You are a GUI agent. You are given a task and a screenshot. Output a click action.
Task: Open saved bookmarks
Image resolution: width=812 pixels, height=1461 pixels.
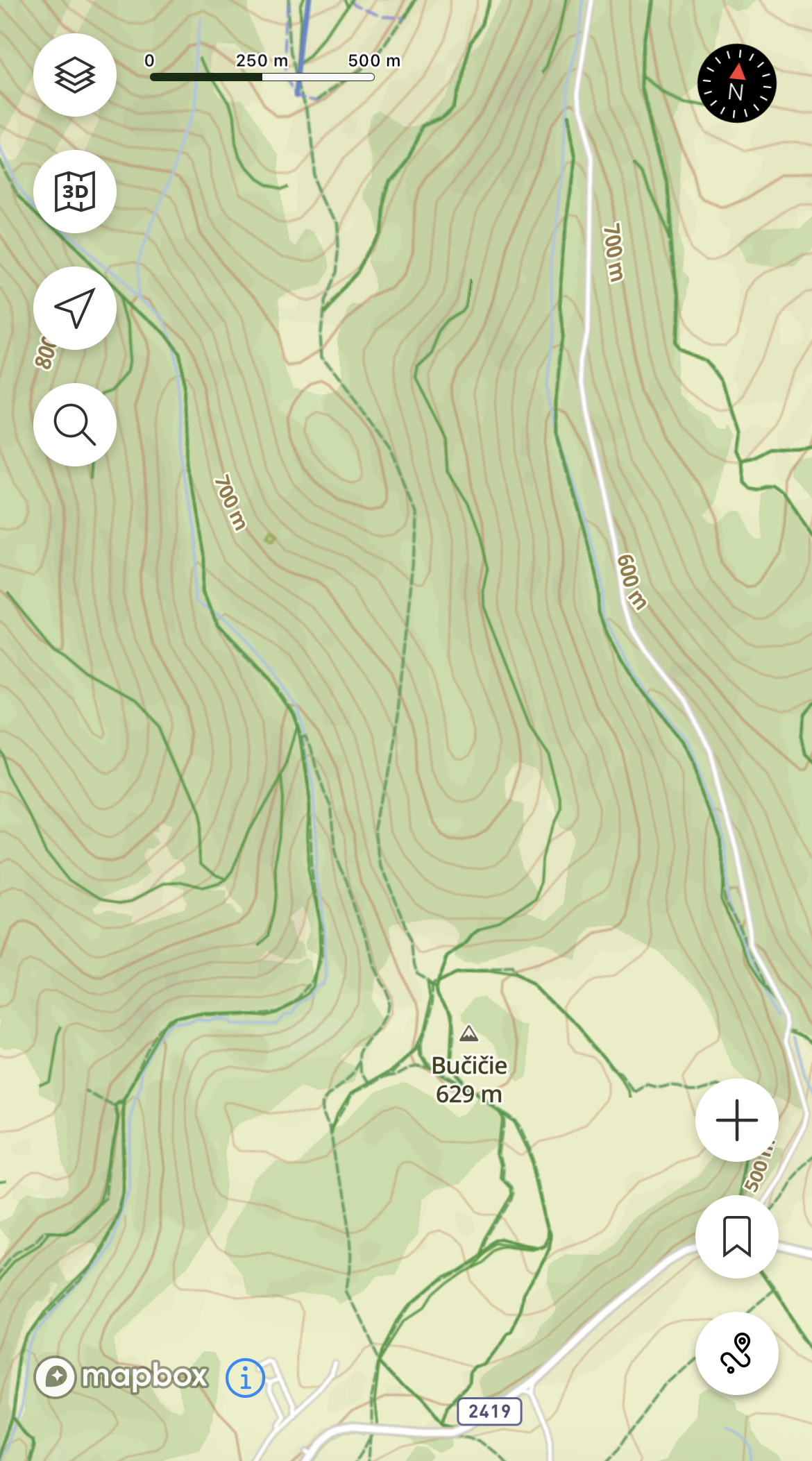tap(736, 1237)
